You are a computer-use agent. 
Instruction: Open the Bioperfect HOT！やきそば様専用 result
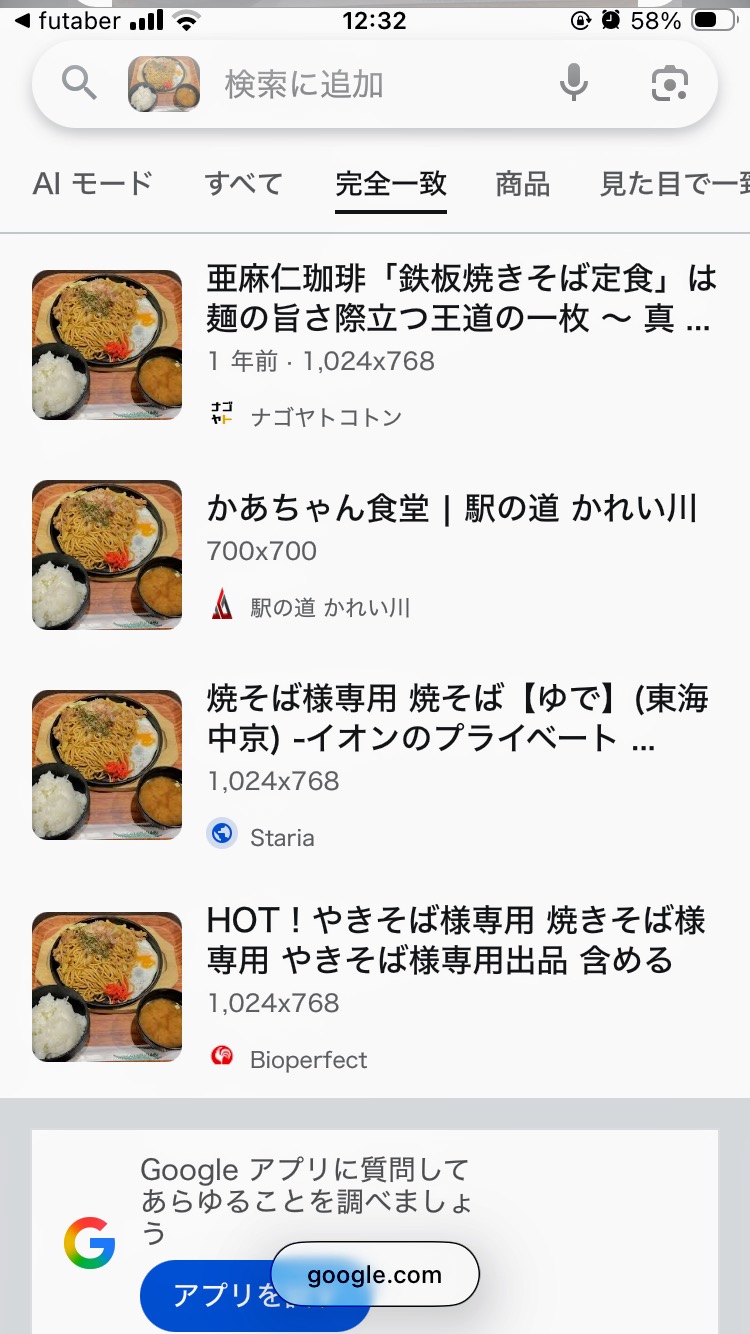(x=455, y=940)
